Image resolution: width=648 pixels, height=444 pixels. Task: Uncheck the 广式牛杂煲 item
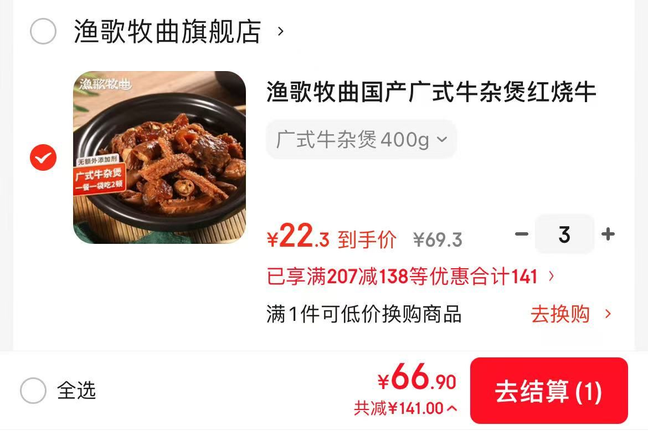click(43, 158)
